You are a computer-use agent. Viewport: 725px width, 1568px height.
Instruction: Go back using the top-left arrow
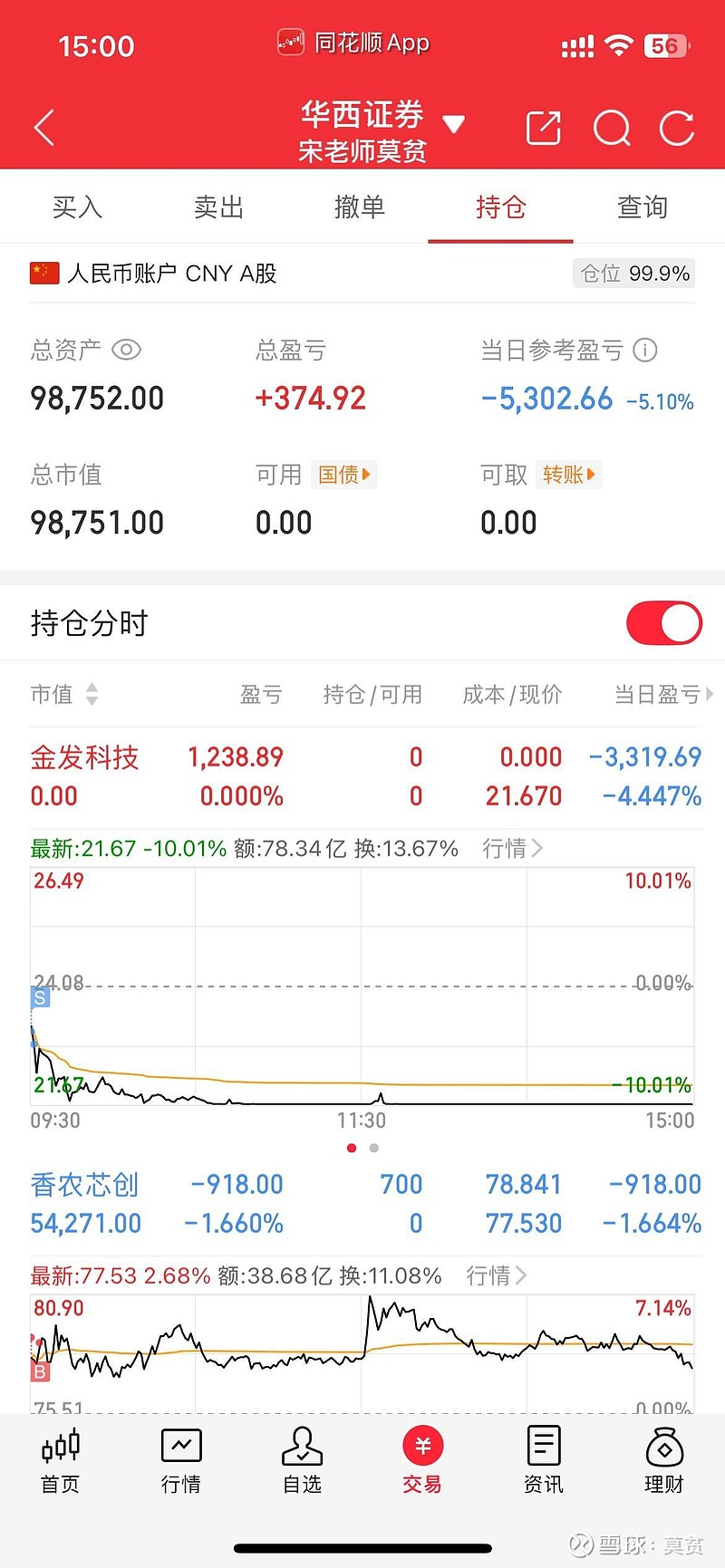click(43, 128)
